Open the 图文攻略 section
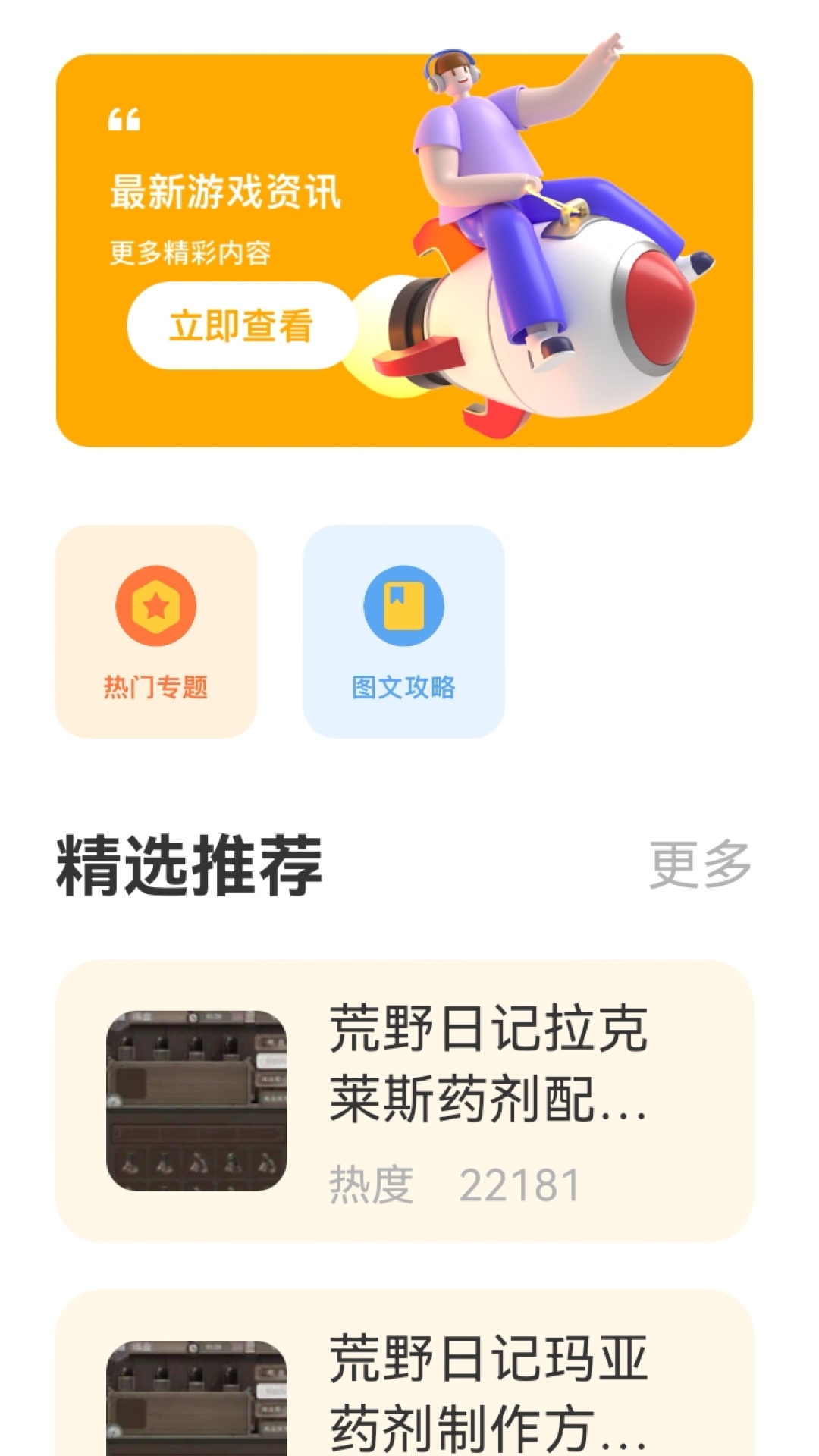 pyautogui.click(x=403, y=631)
